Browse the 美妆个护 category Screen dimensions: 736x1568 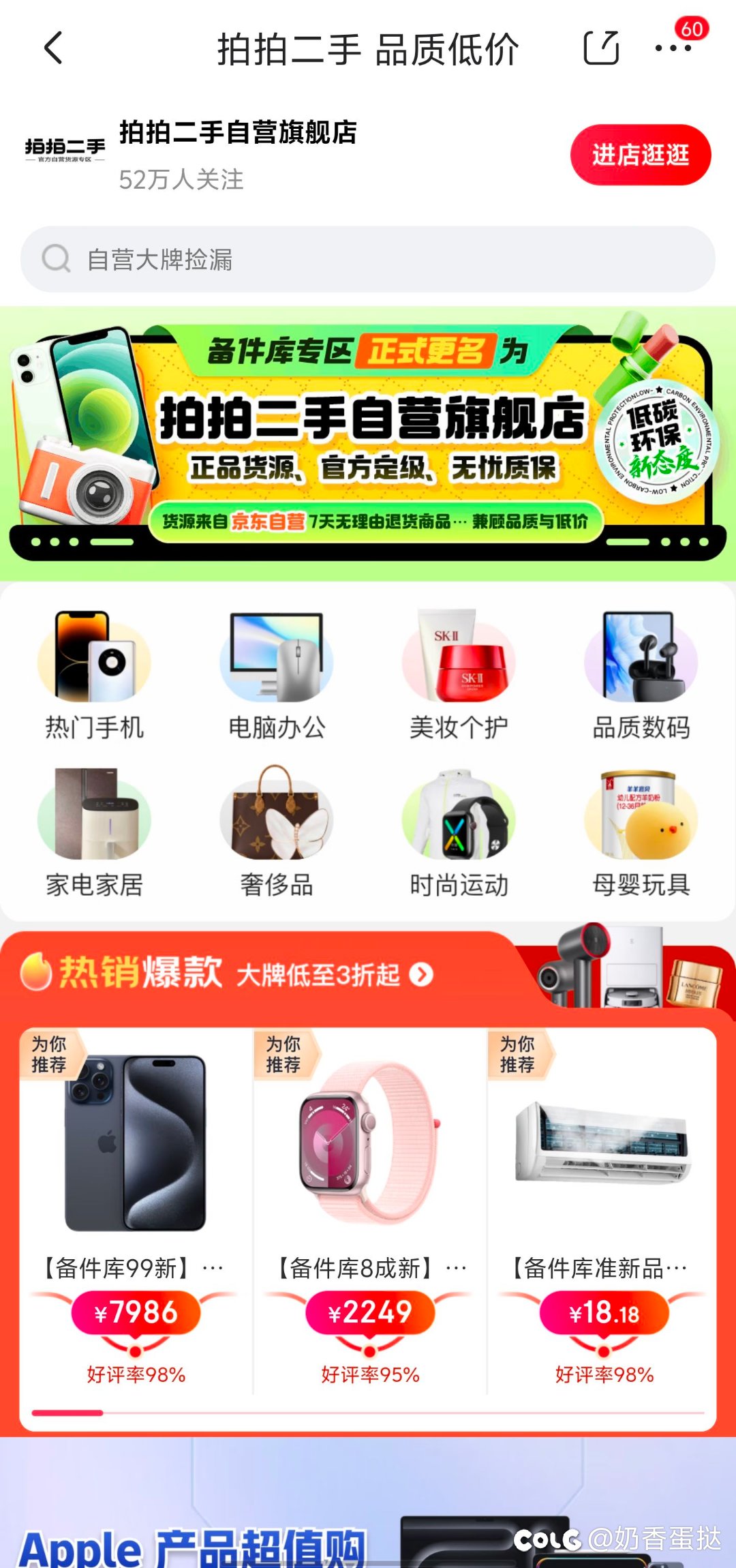pyautogui.click(x=458, y=675)
